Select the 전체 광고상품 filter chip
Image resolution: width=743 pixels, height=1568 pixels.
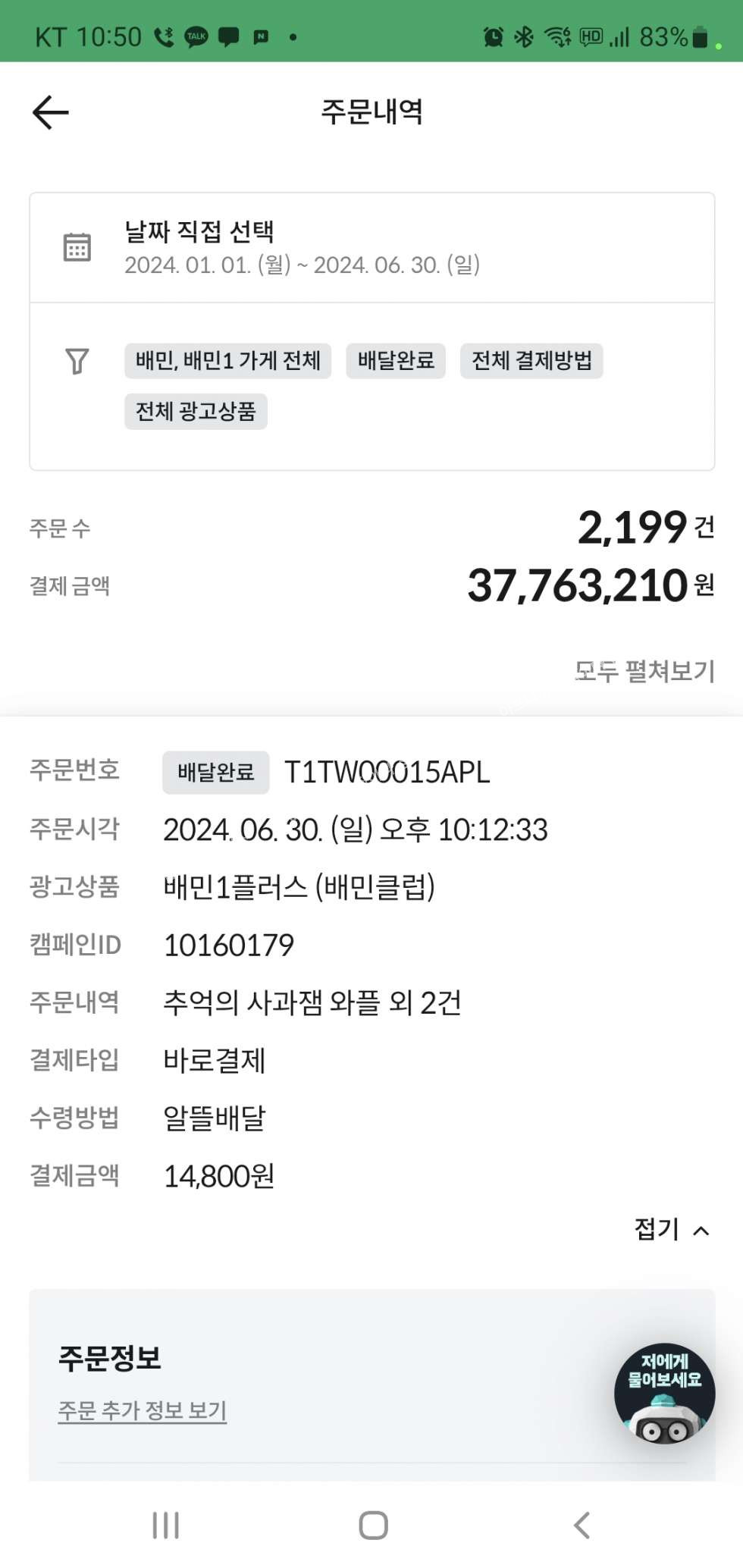click(196, 412)
